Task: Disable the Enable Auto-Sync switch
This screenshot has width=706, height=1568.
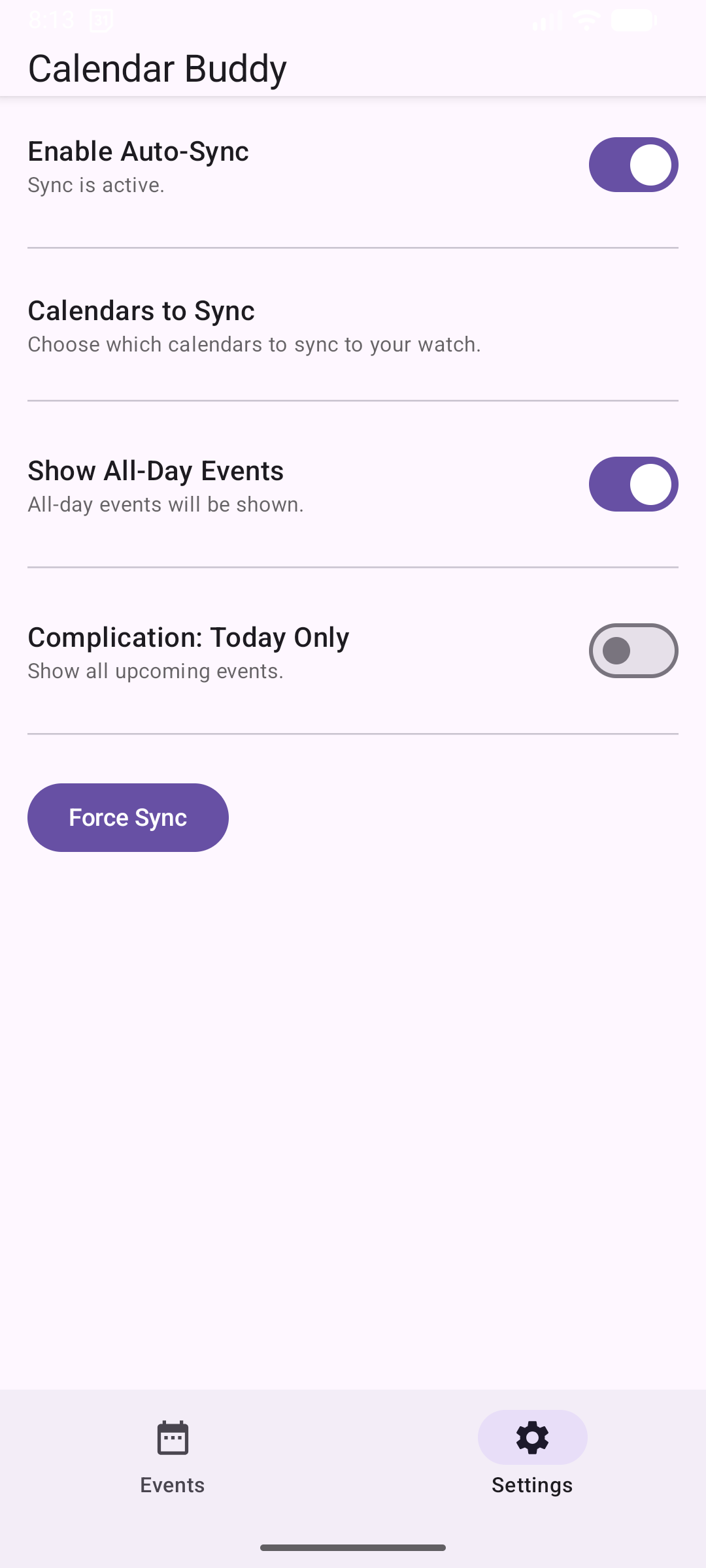Action: click(632, 164)
